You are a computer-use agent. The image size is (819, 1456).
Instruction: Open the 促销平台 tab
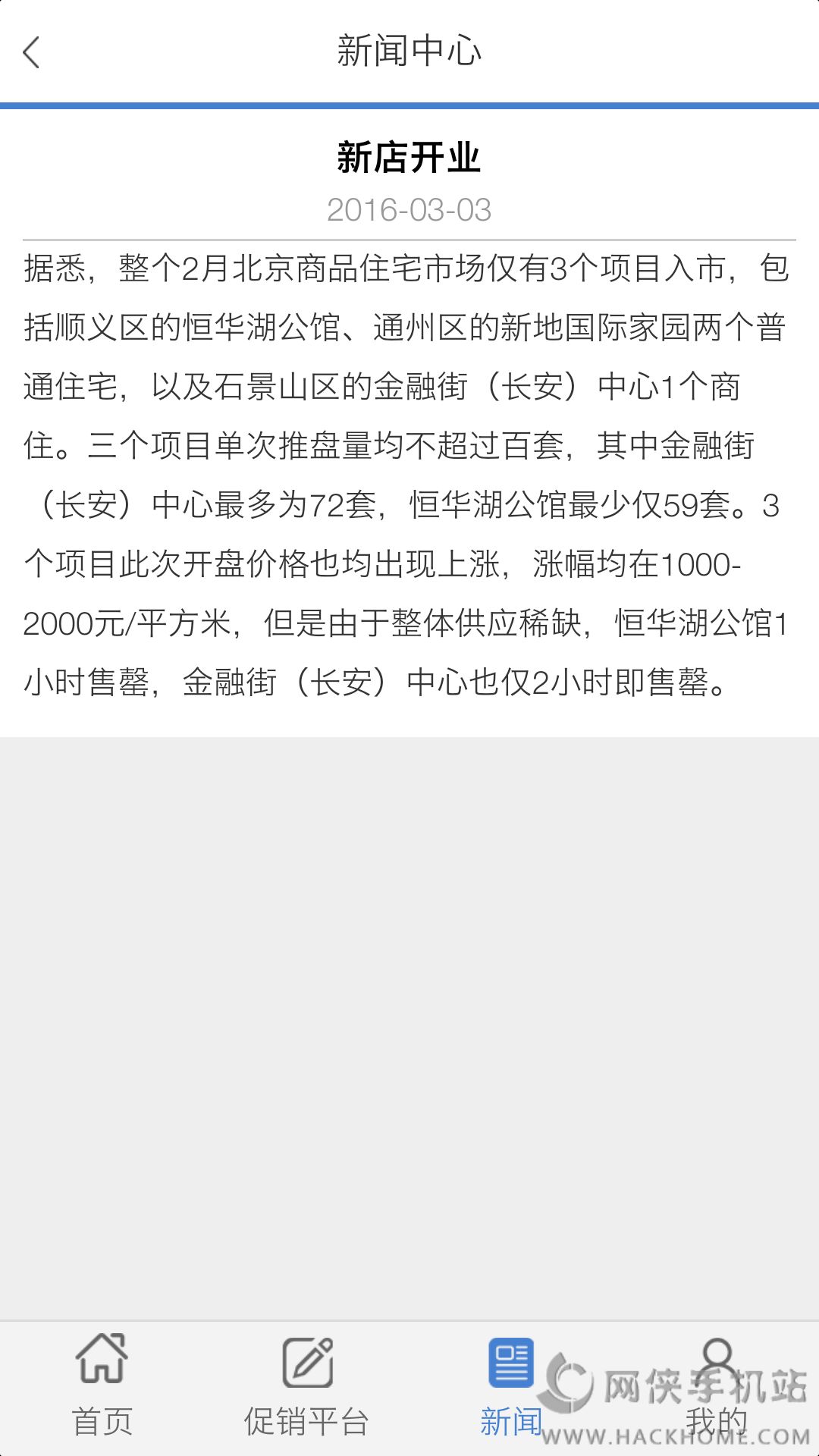click(307, 1386)
